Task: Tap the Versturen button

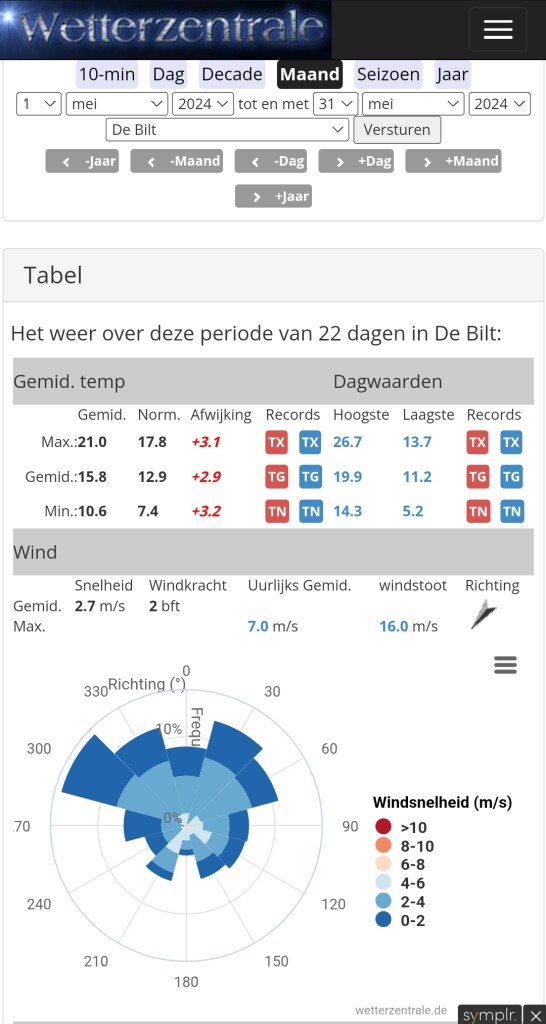Action: (397, 129)
